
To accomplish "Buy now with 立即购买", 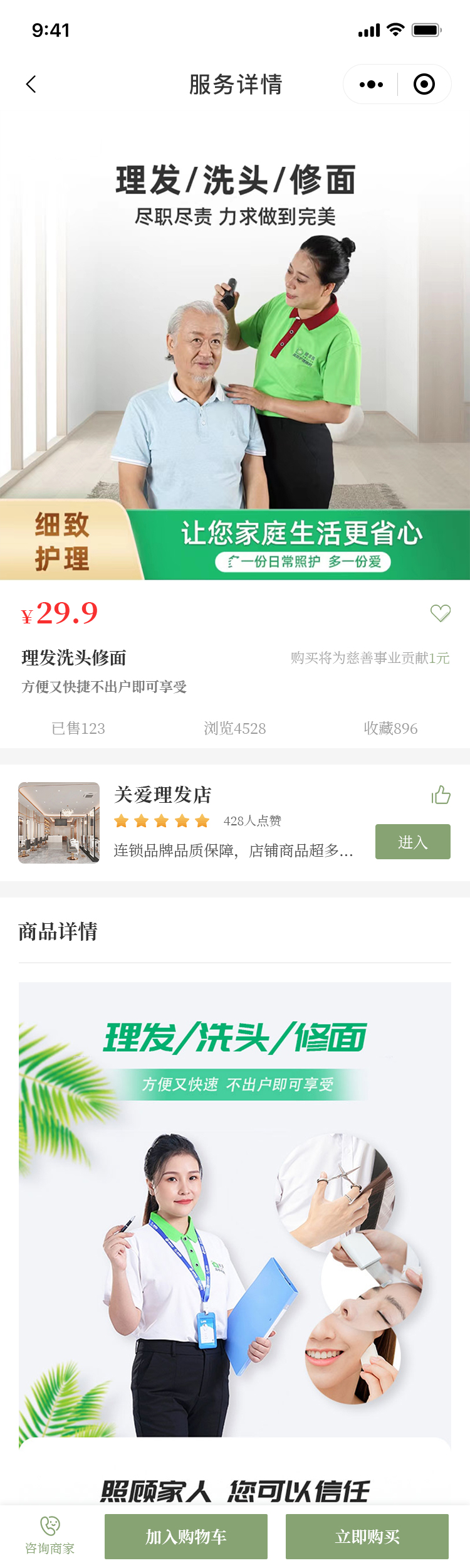I will coord(367,1536).
